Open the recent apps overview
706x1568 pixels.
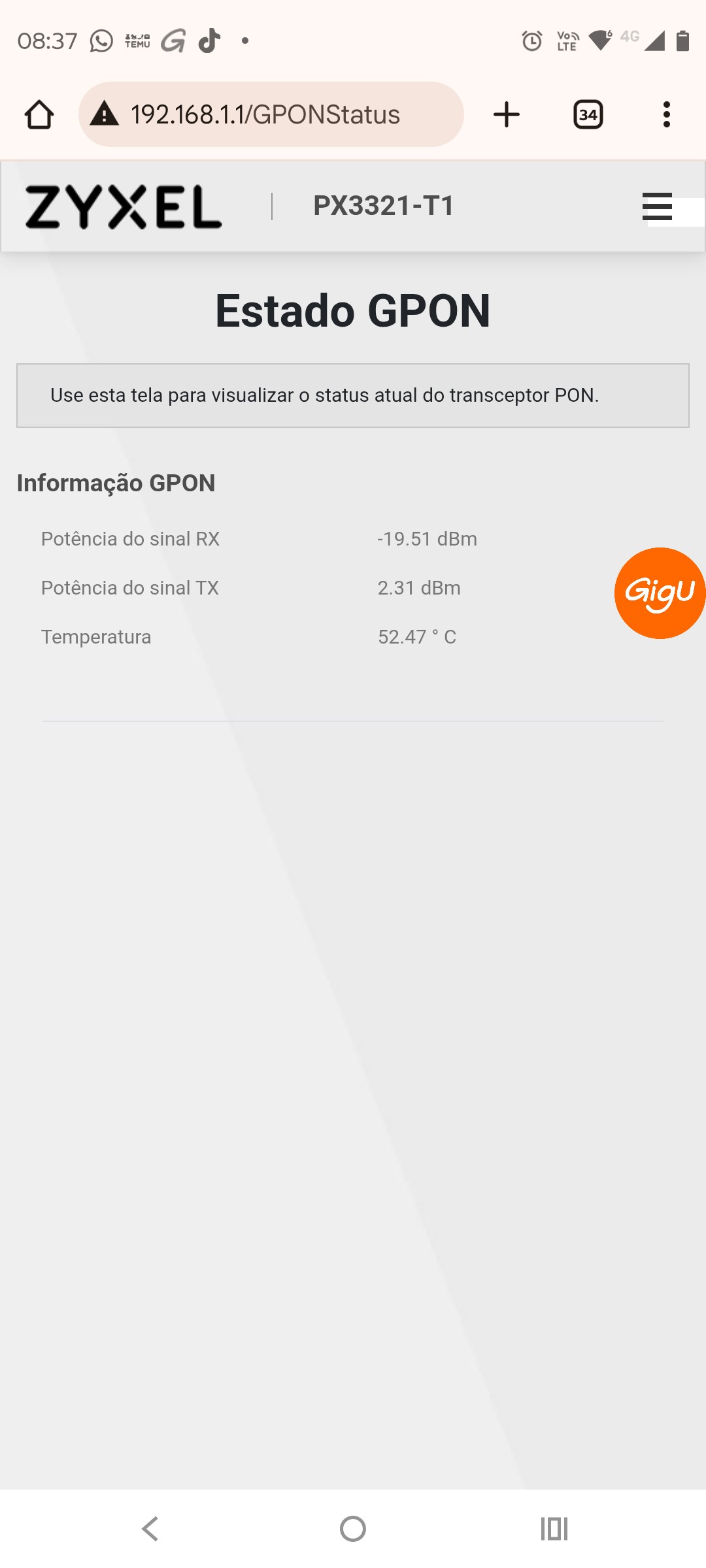click(x=554, y=1529)
